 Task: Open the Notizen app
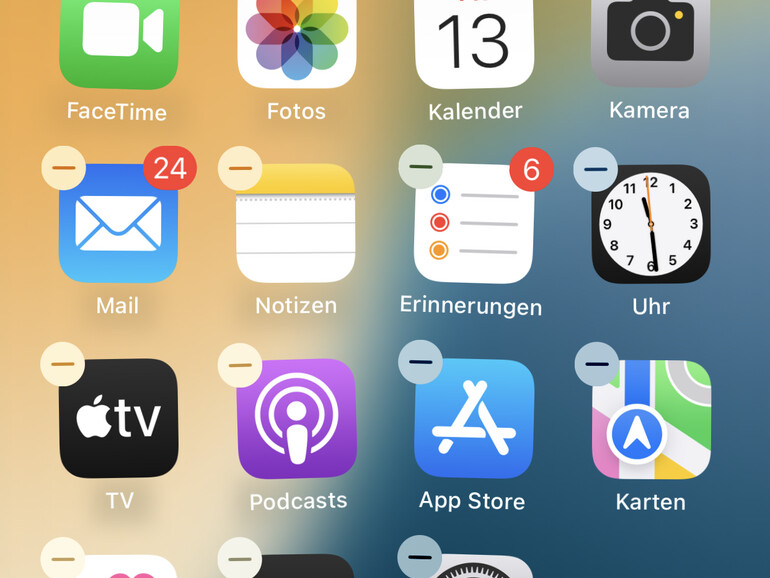tap(296, 224)
